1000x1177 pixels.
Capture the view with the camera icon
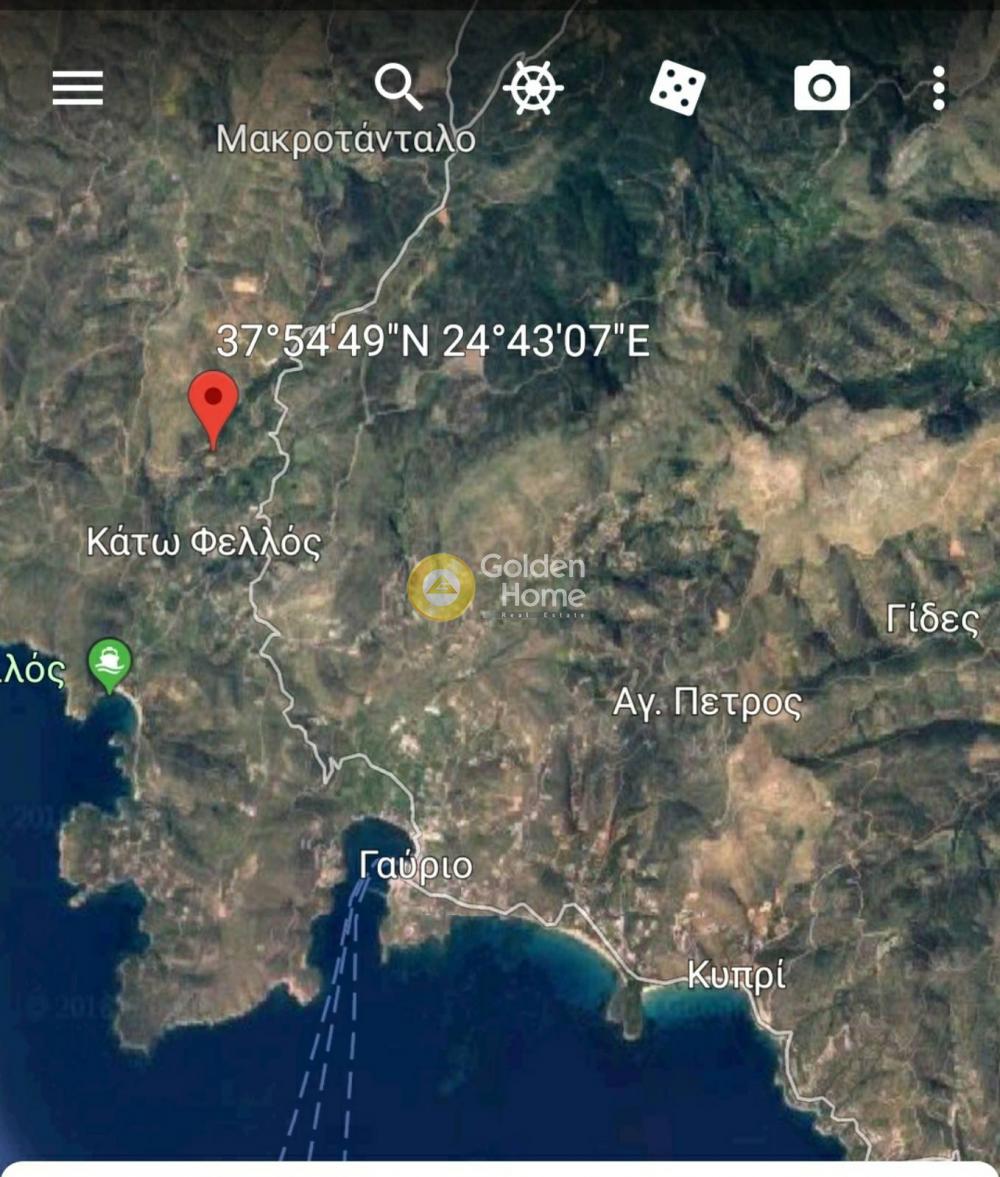tap(822, 87)
